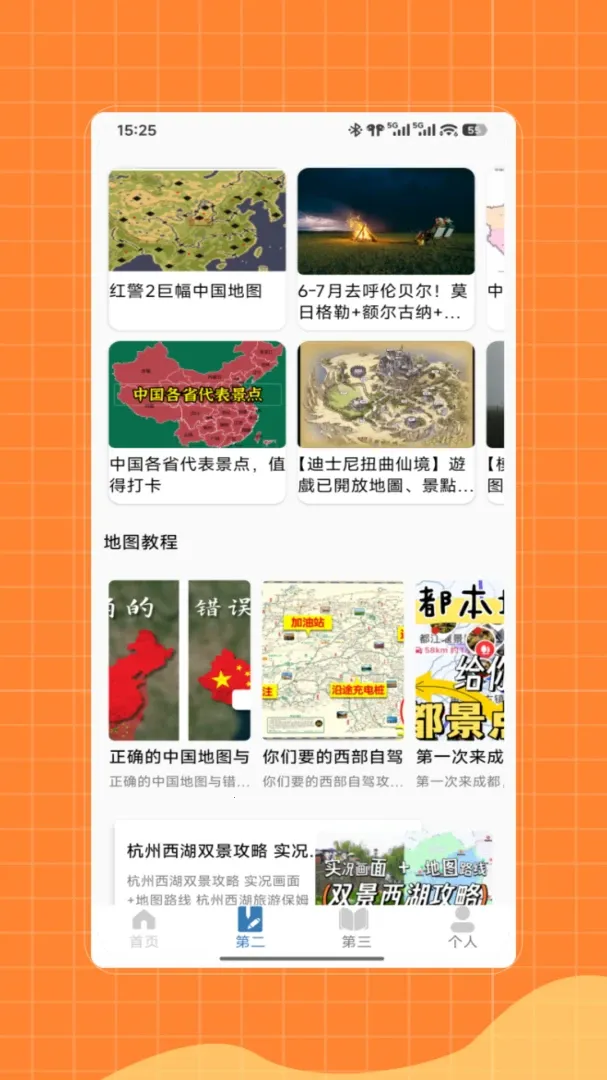Open the 杭州西湖双景攻略 article
The width and height of the screenshot is (607, 1080).
point(304,863)
